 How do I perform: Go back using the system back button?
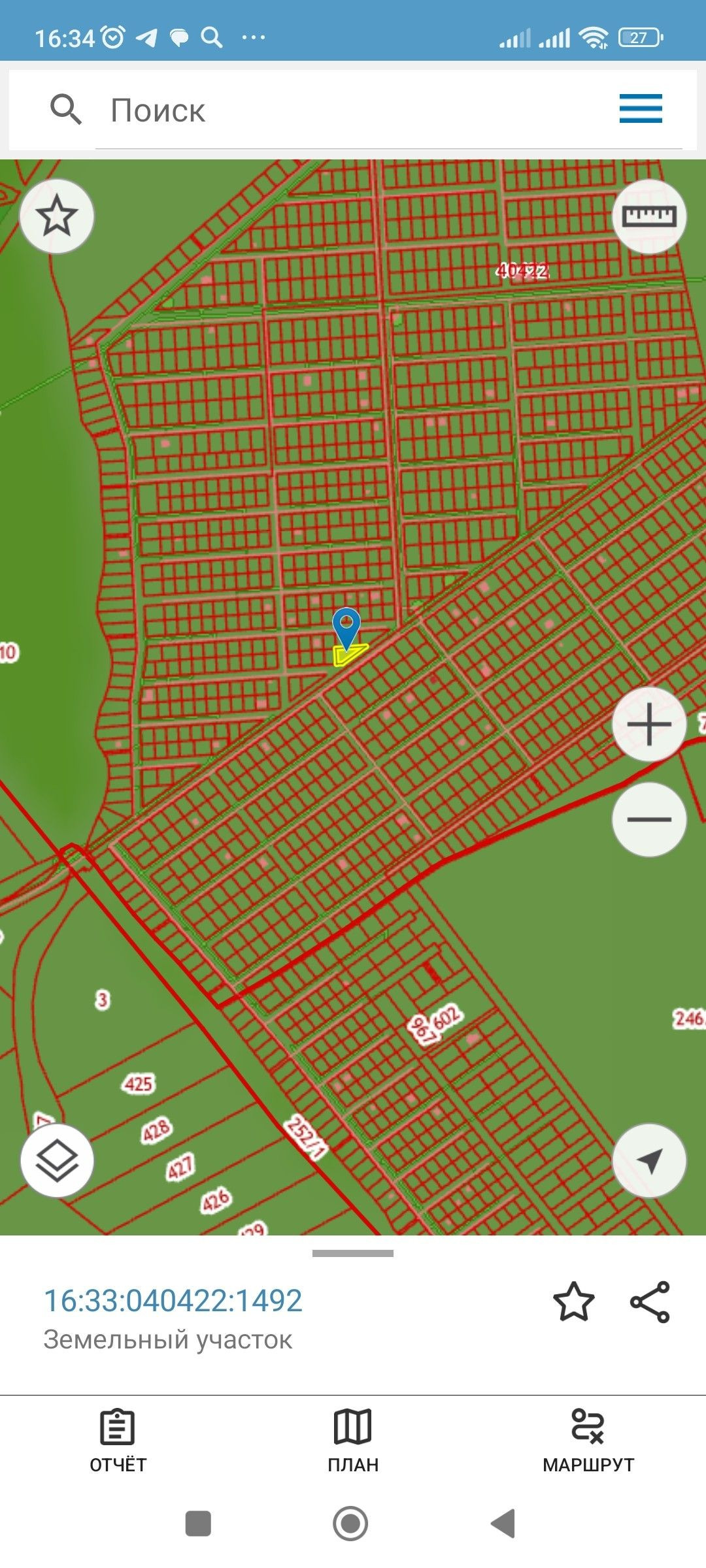(x=503, y=1524)
